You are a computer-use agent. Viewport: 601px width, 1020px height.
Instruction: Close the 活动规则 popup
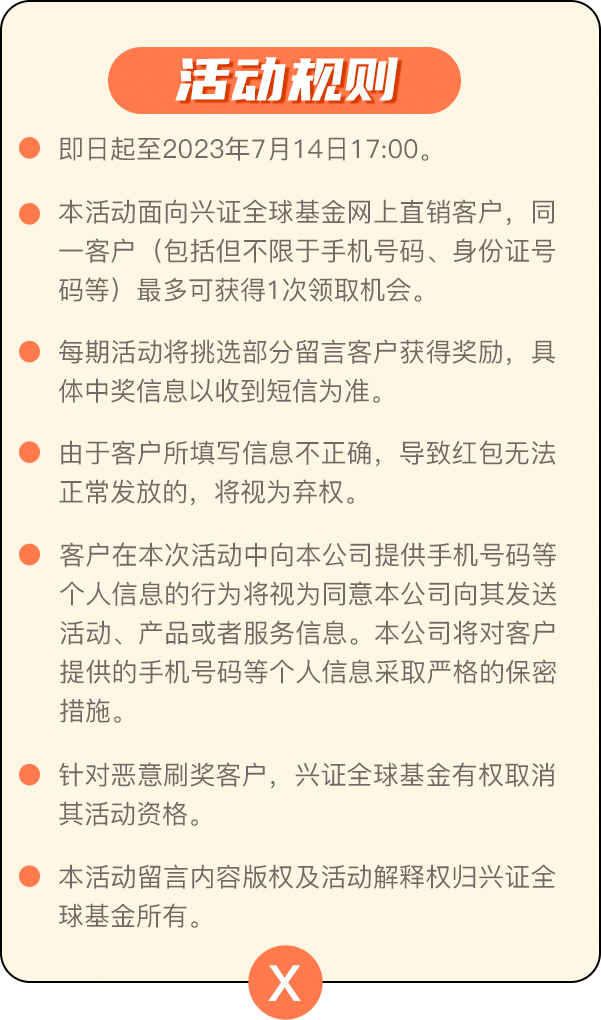point(285,982)
